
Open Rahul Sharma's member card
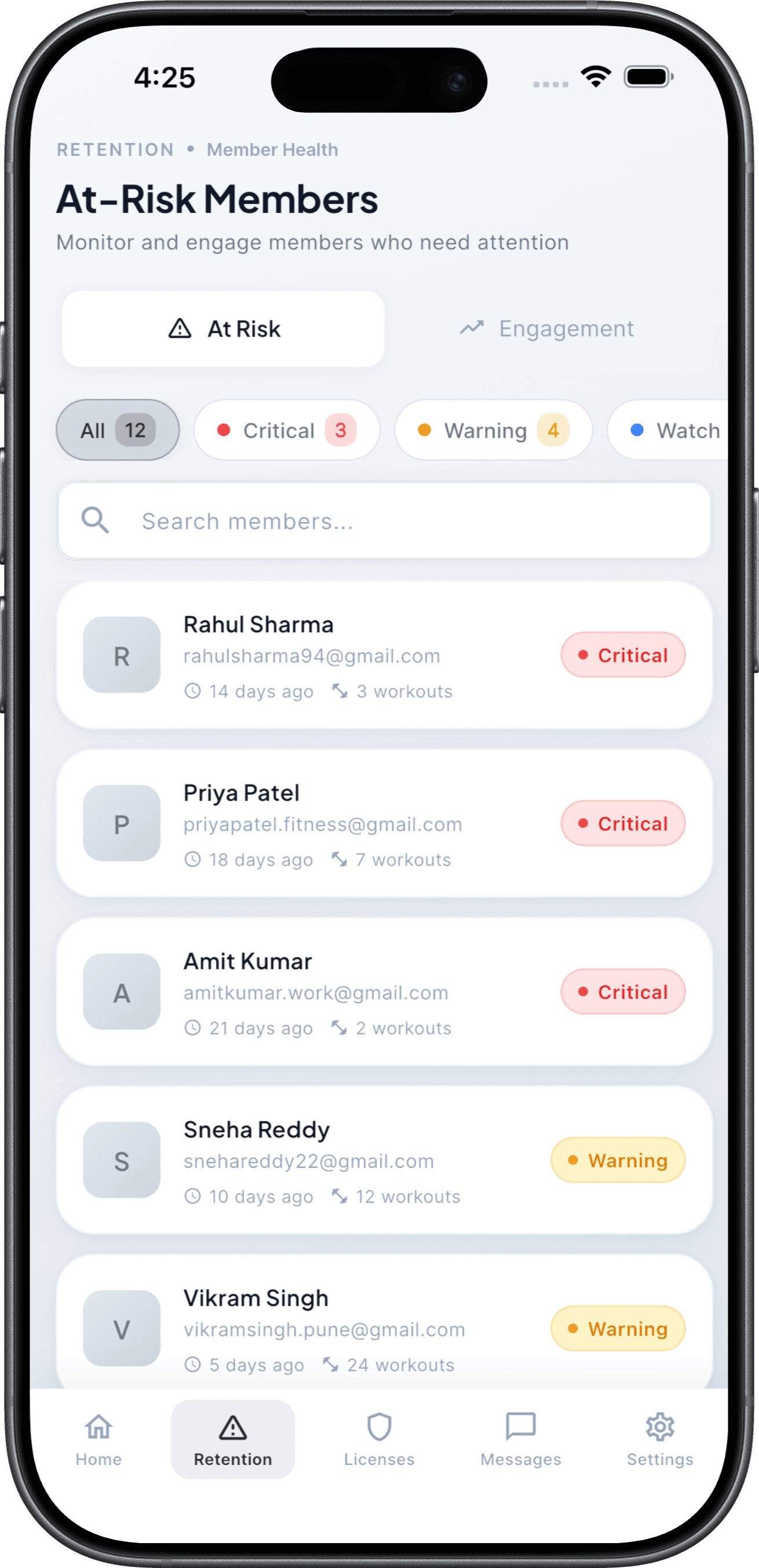click(x=366, y=655)
